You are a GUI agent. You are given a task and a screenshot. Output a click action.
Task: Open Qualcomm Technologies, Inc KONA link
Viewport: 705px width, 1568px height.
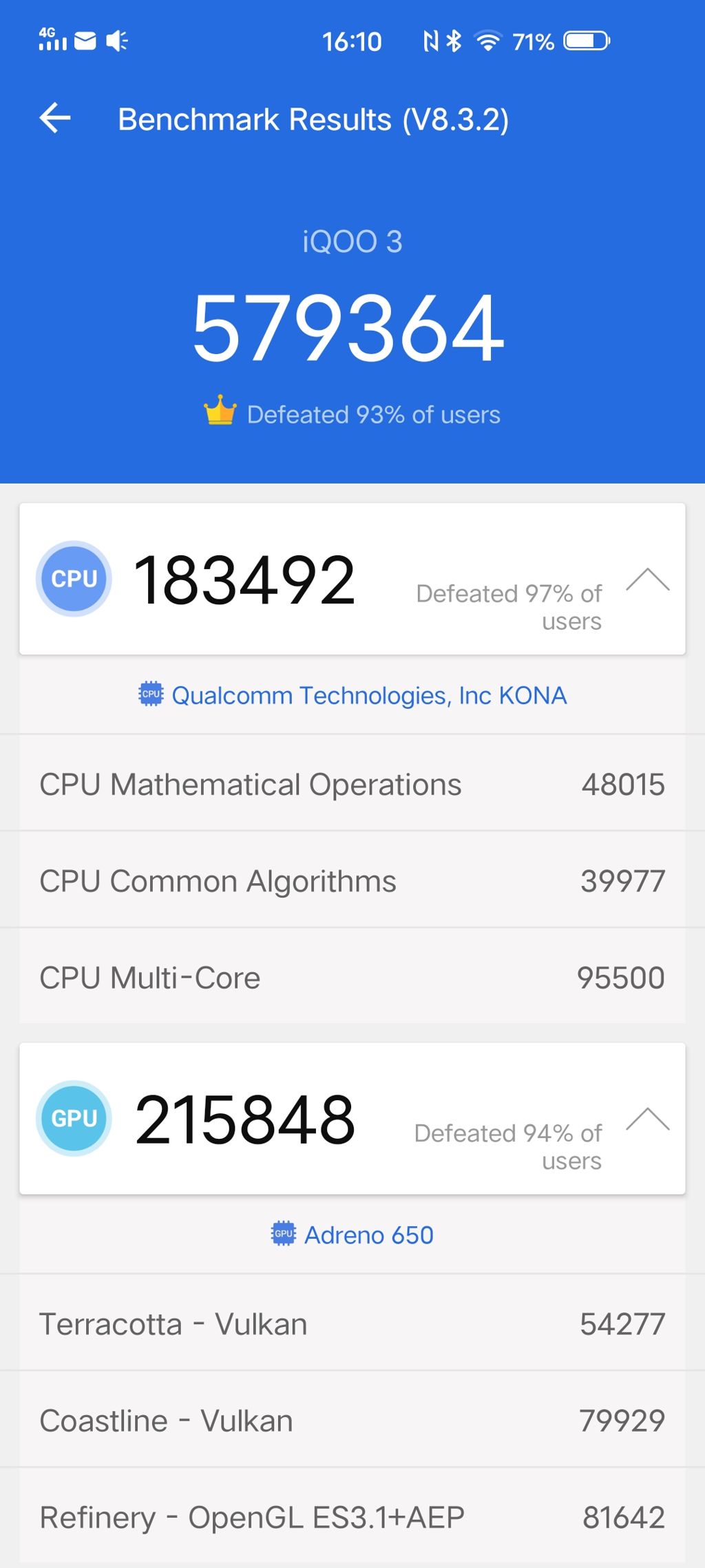click(352, 695)
